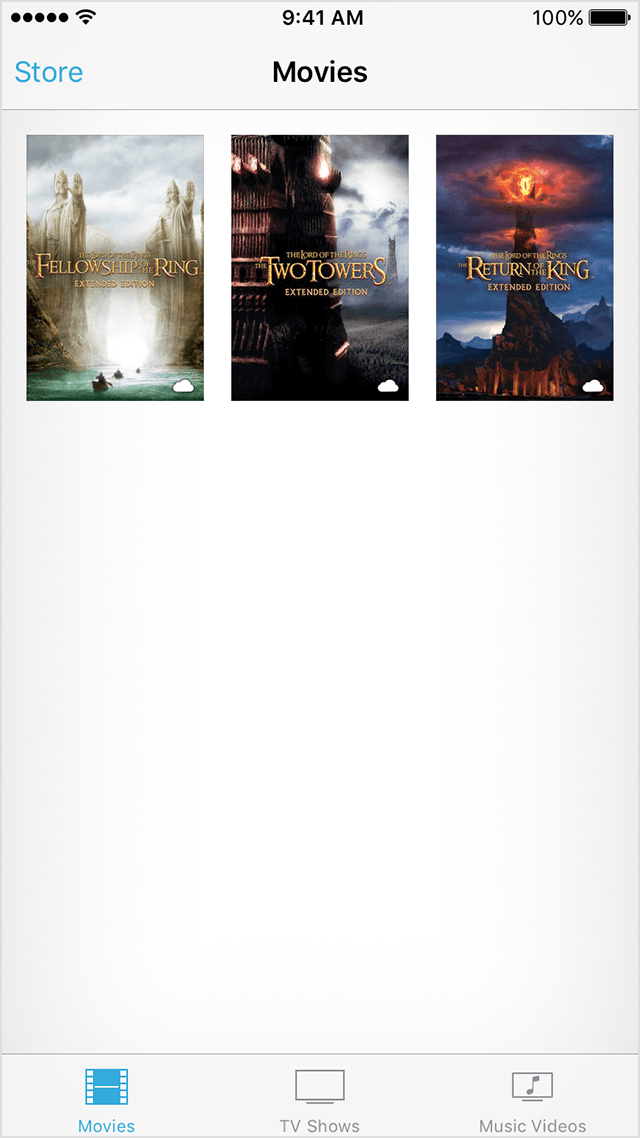This screenshot has height=1138, width=640.
Task: Select the Movies tab
Action: tap(106, 1099)
